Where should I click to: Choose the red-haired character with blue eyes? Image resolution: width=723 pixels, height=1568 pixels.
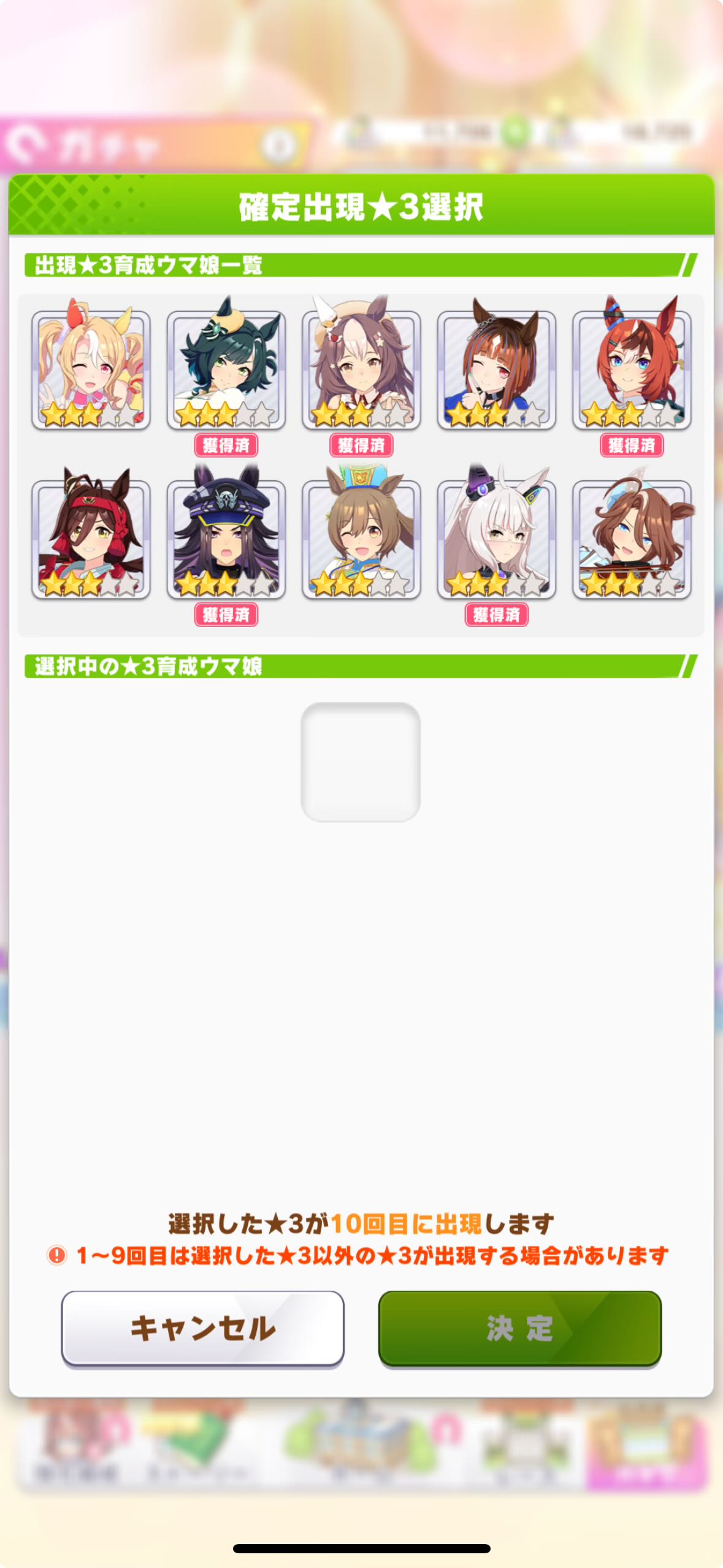[632, 369]
